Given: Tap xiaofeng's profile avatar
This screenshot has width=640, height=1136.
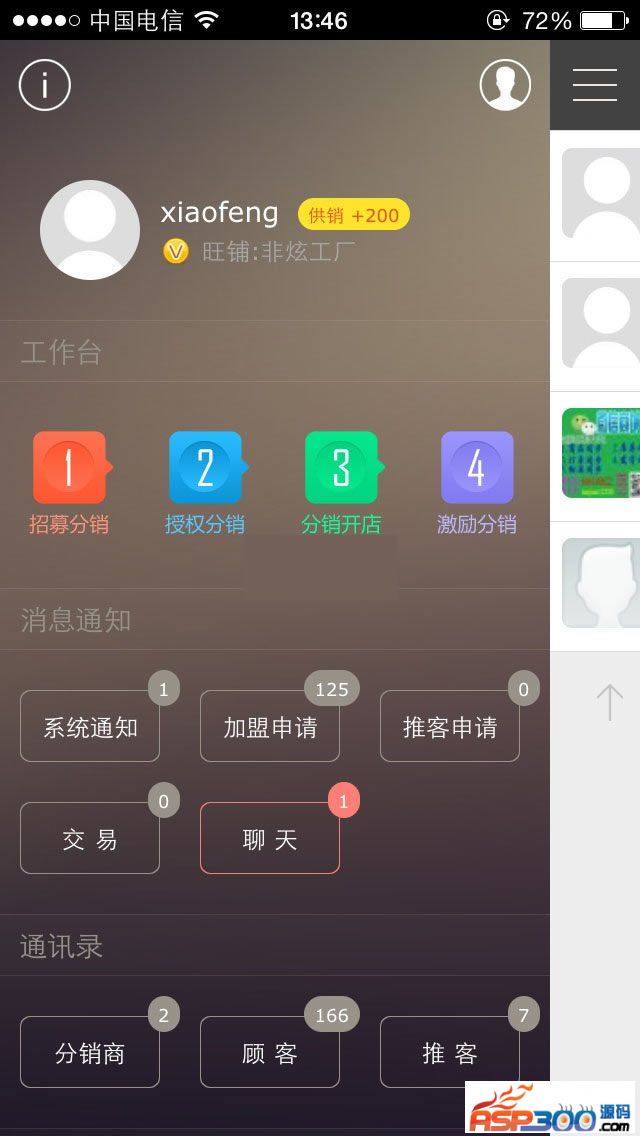Looking at the screenshot, I should tap(90, 230).
